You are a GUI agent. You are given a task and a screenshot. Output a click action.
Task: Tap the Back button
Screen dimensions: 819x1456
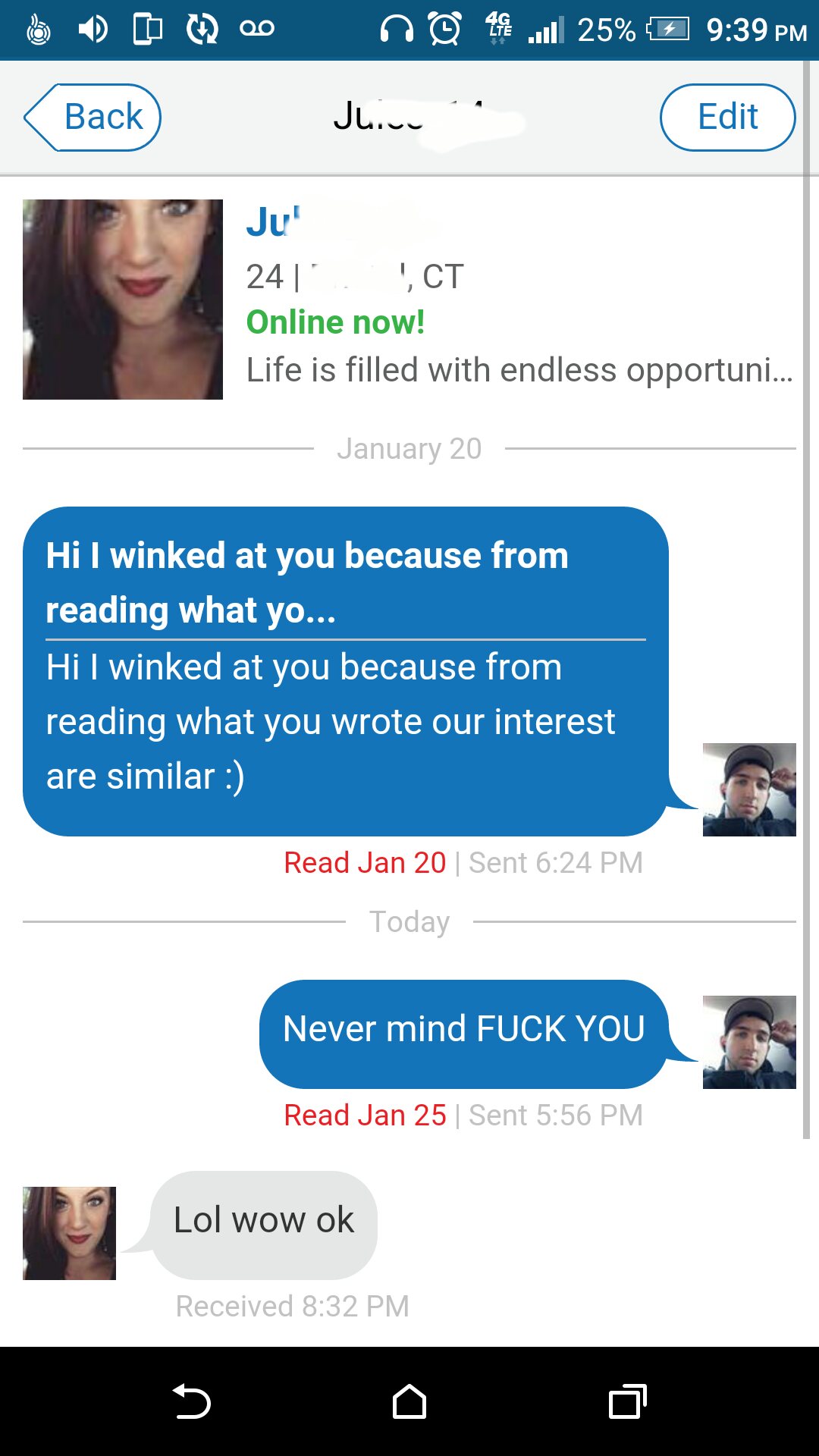(x=93, y=118)
